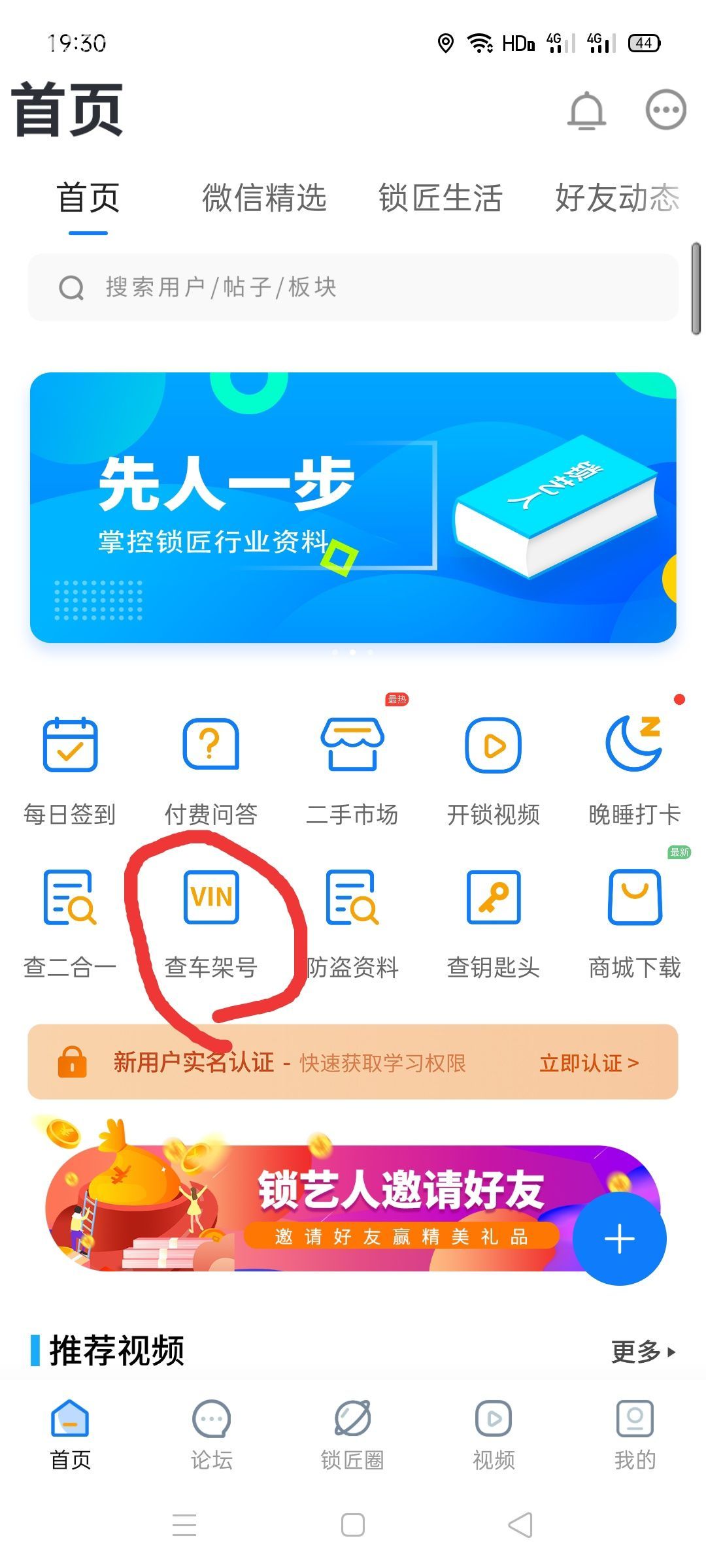Viewport: 706px width, 1568px height.
Task: Open the notifications bell
Action: pyautogui.click(x=586, y=110)
